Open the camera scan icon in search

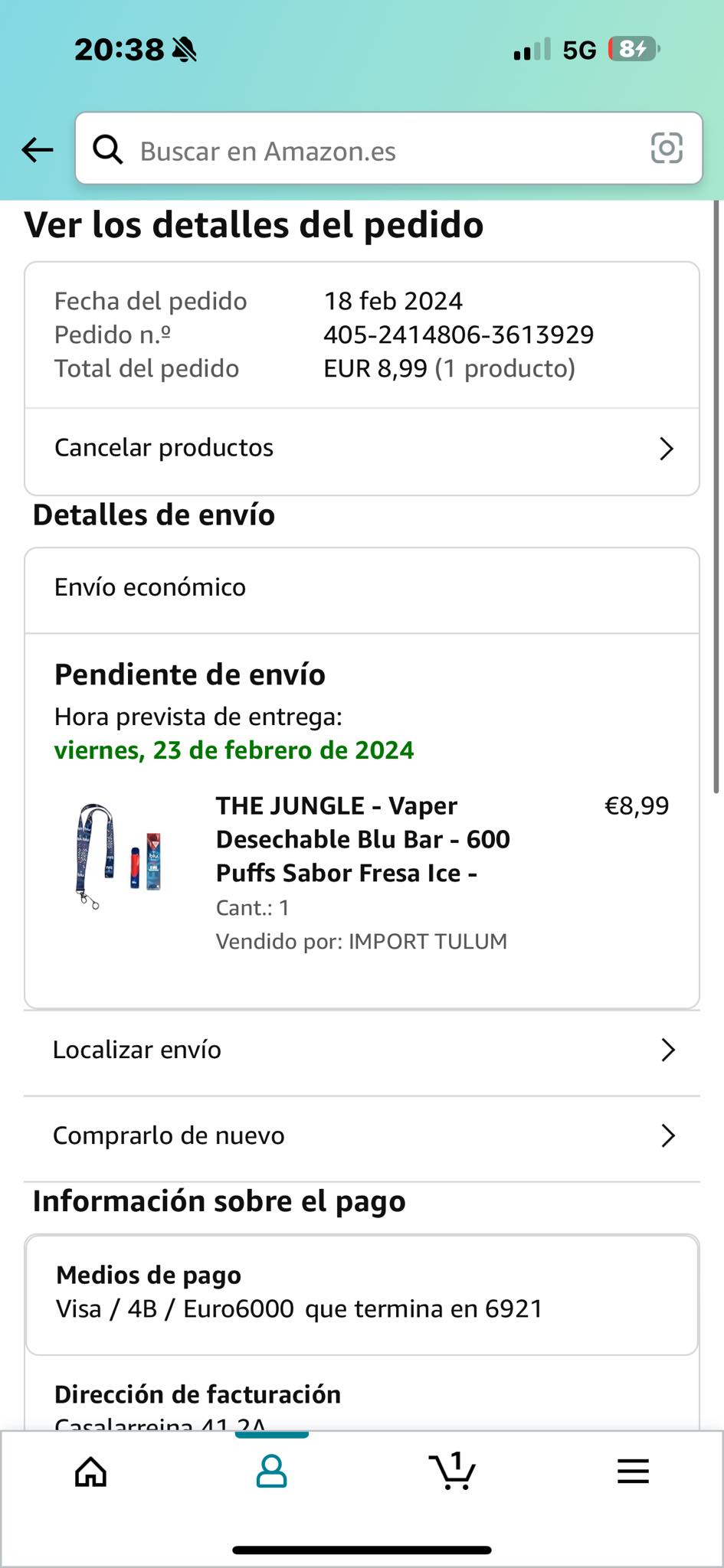pyautogui.click(x=666, y=149)
